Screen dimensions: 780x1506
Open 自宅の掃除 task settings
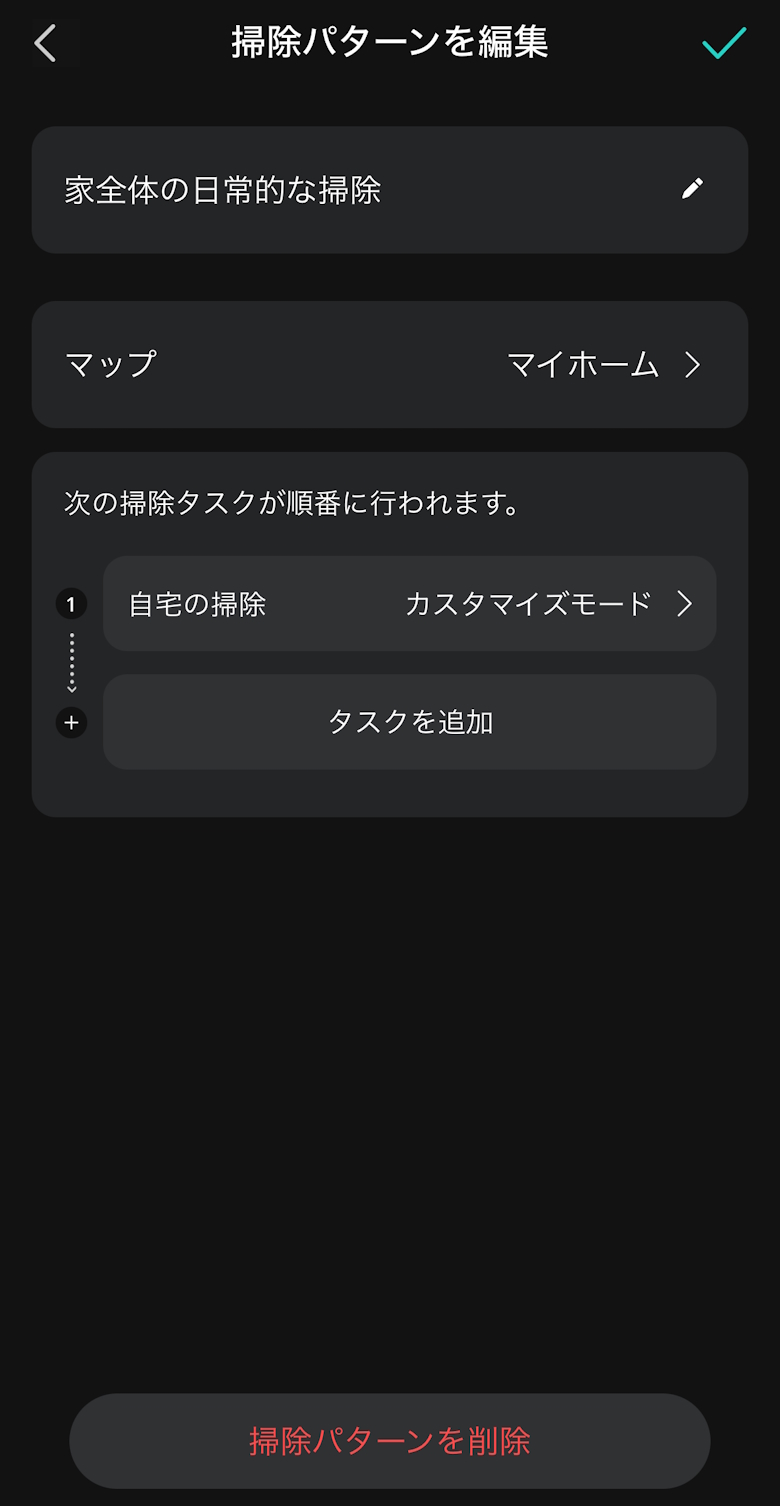(409, 604)
